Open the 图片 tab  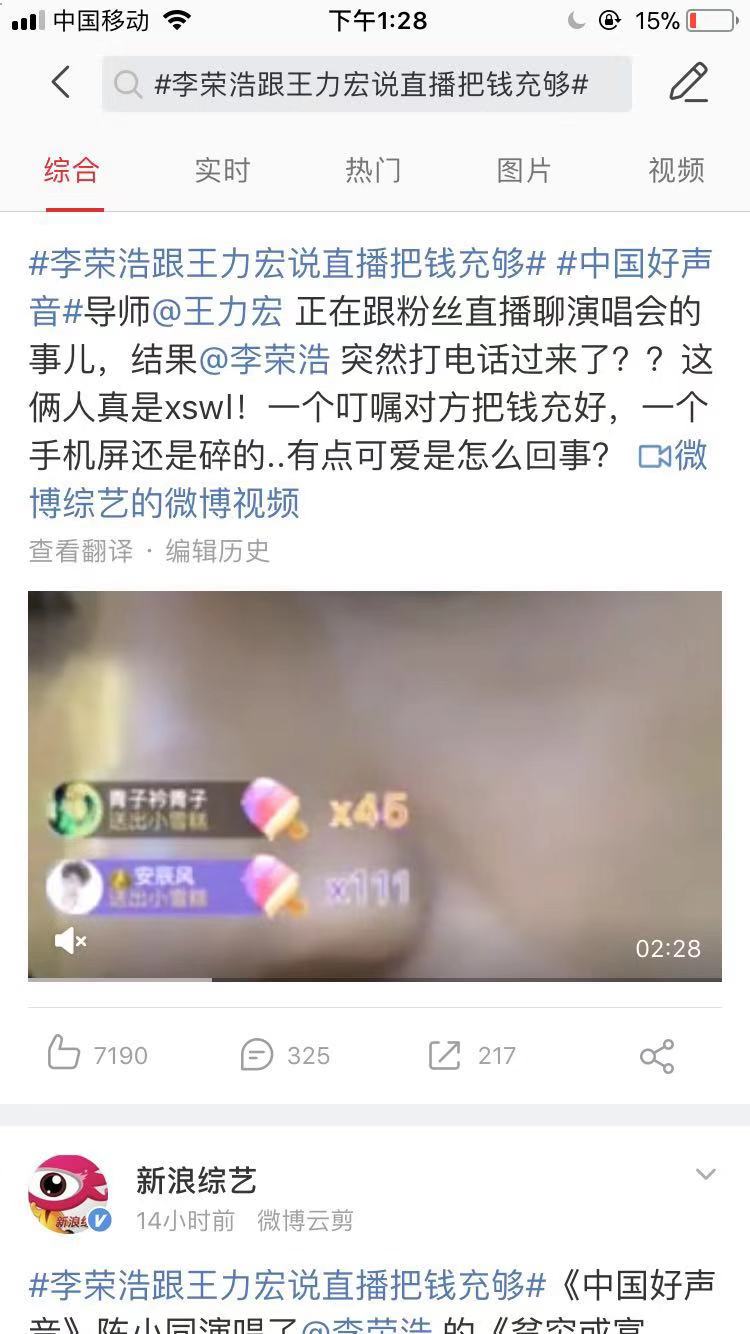coord(524,171)
